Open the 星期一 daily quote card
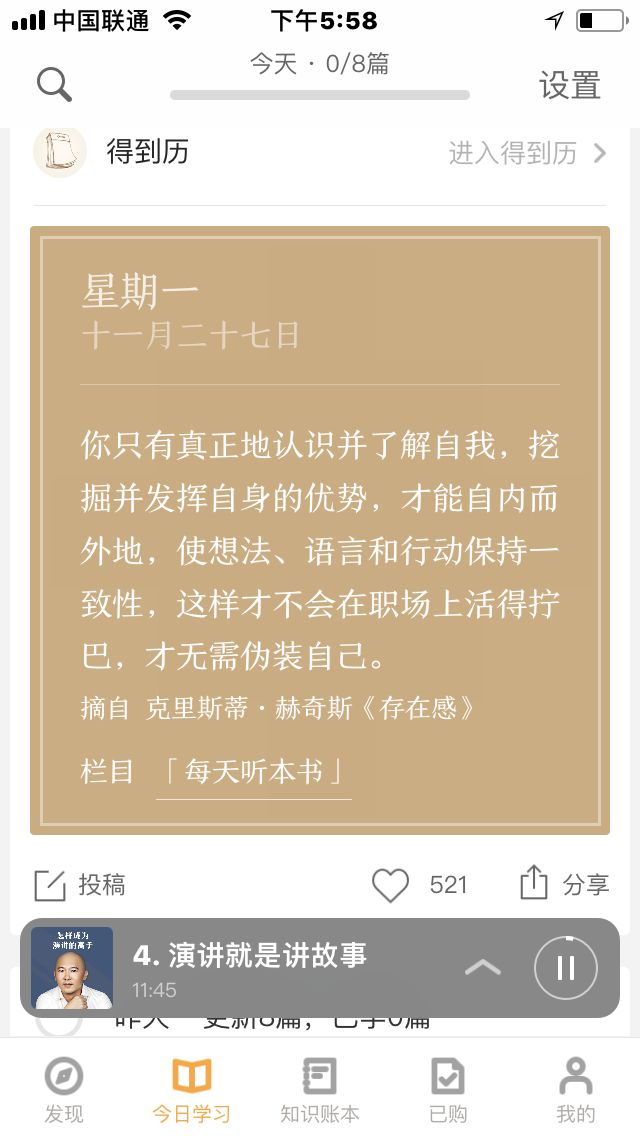640x1136 pixels. [320, 530]
